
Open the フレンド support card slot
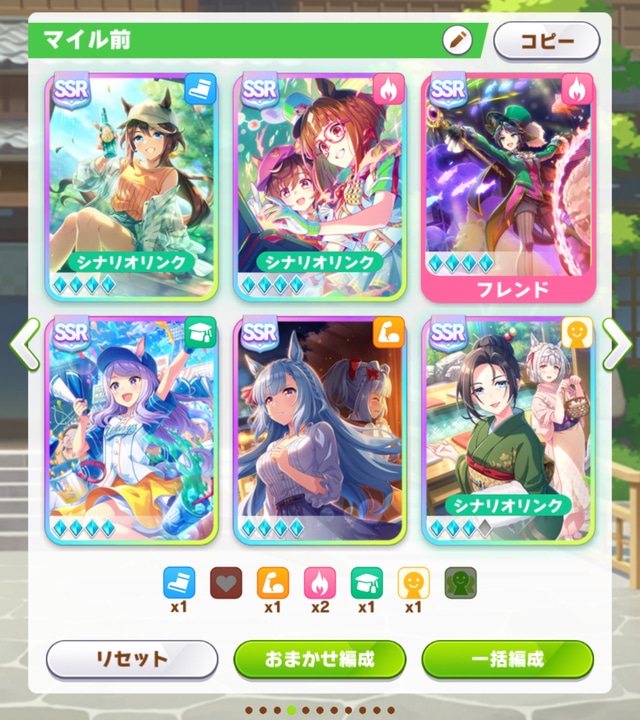coord(507,187)
